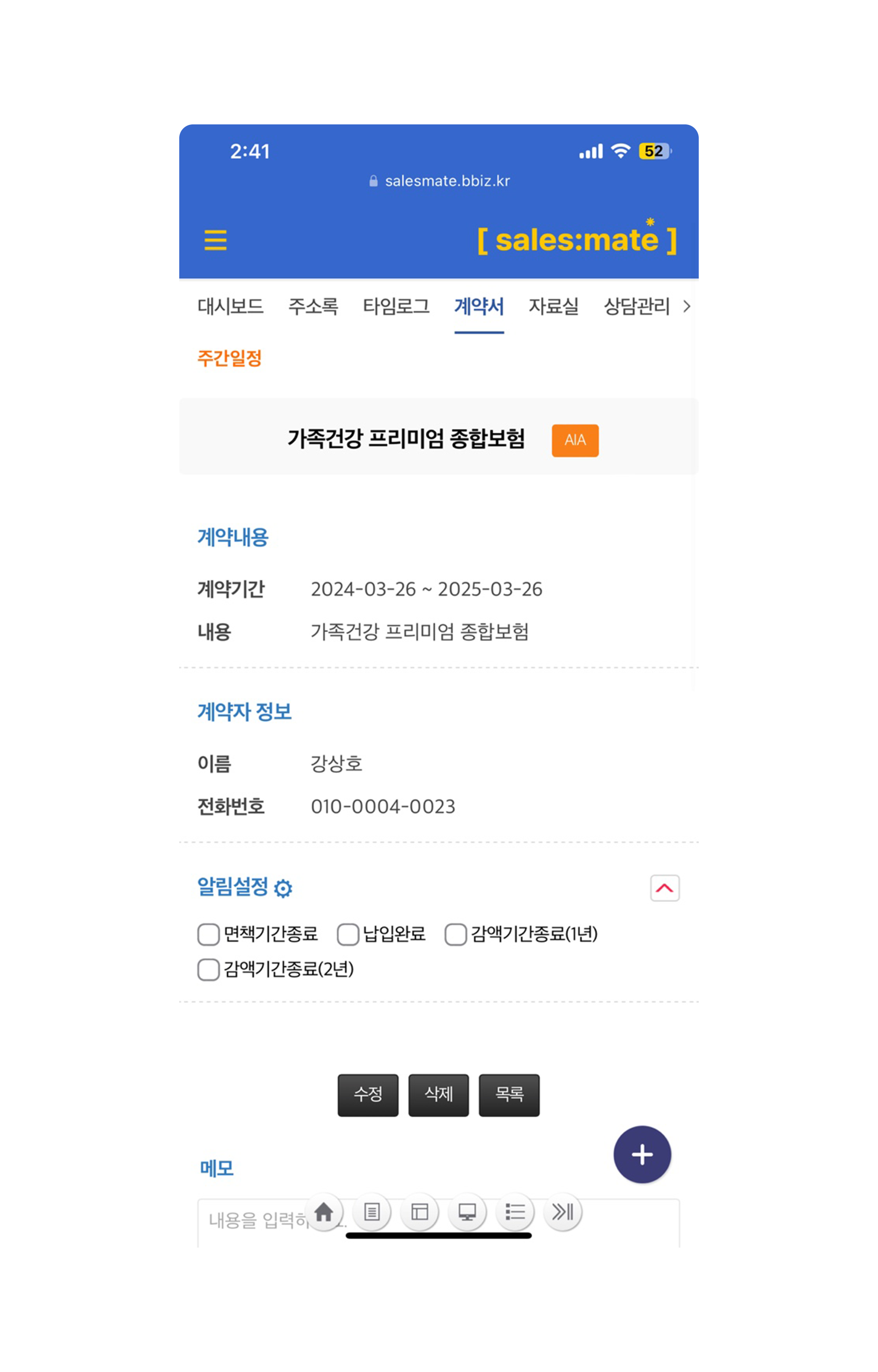The image size is (878, 1372).
Task: Select the 계약서 tab
Action: click(x=479, y=307)
